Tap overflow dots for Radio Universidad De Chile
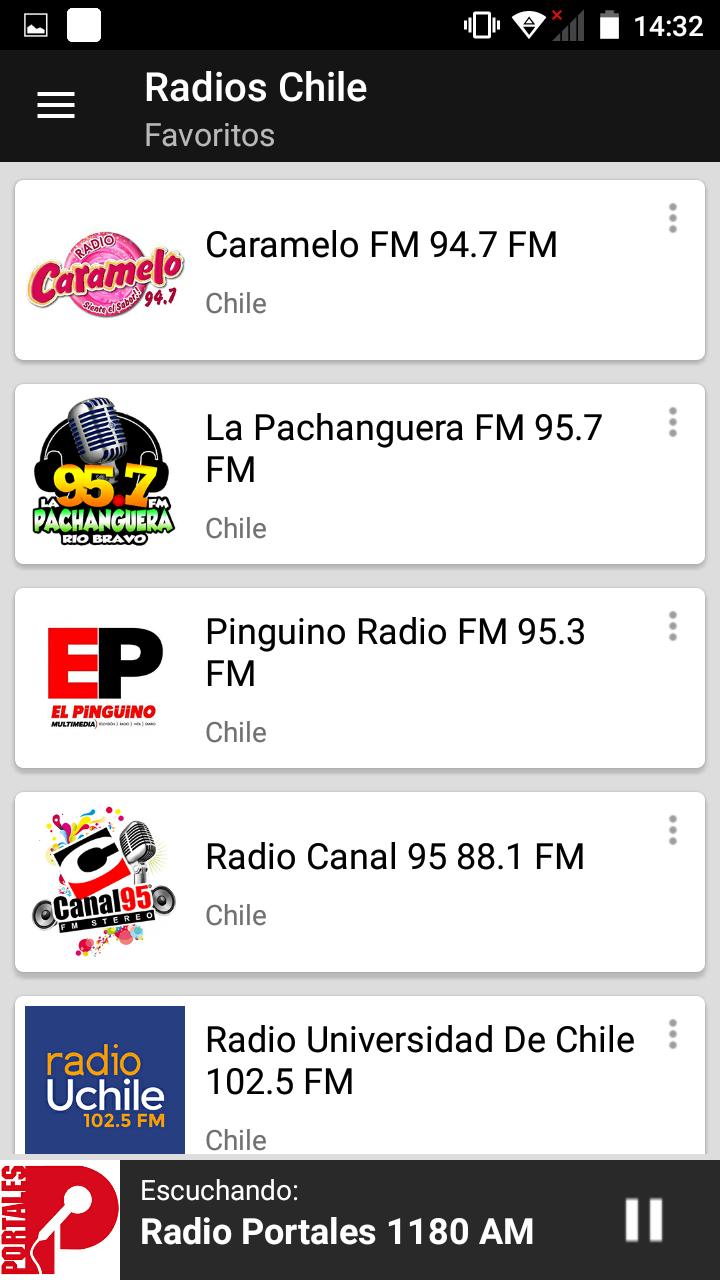Image resolution: width=720 pixels, height=1280 pixels. pyautogui.click(x=673, y=1034)
